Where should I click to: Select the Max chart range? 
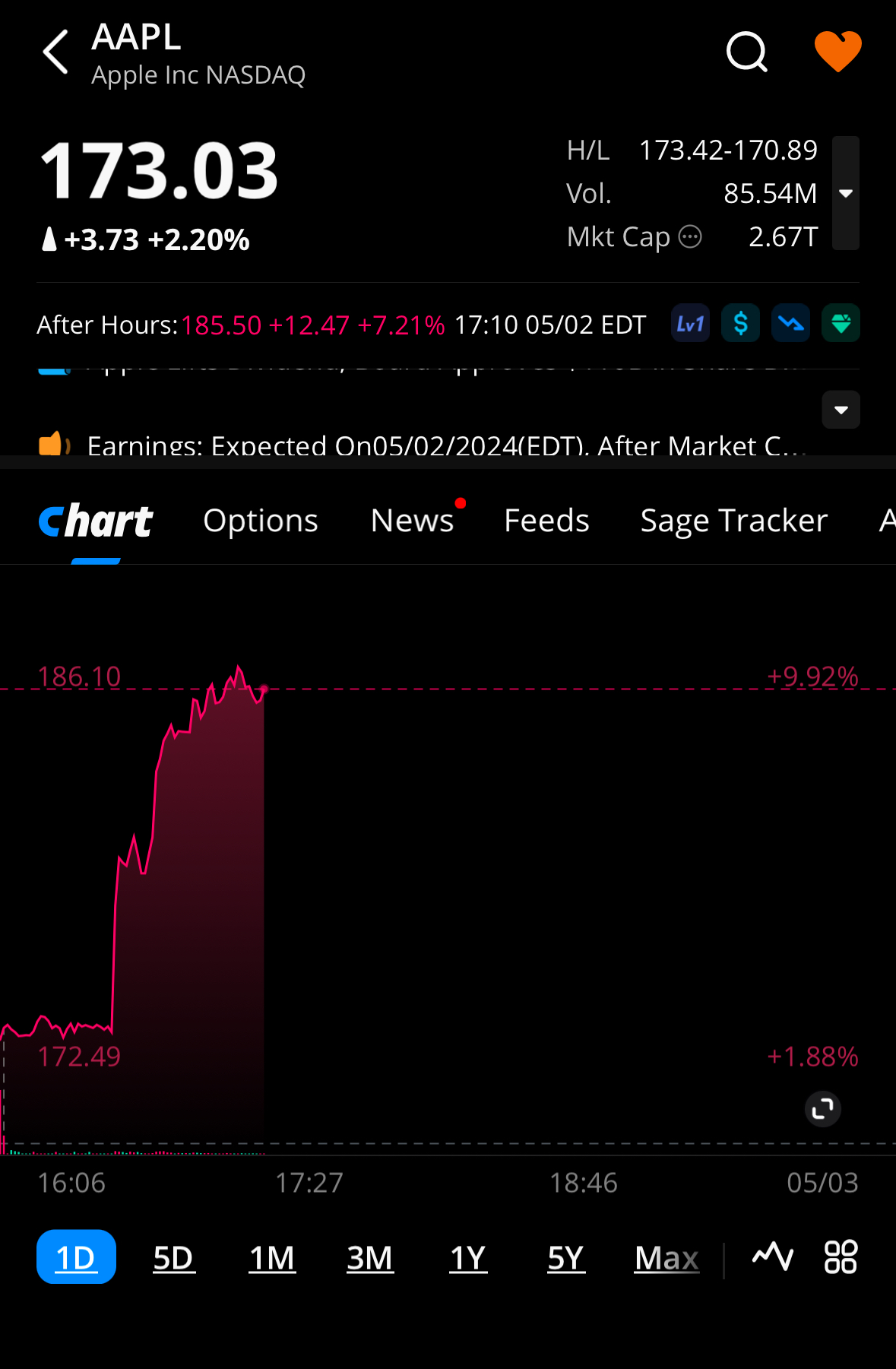666,1257
